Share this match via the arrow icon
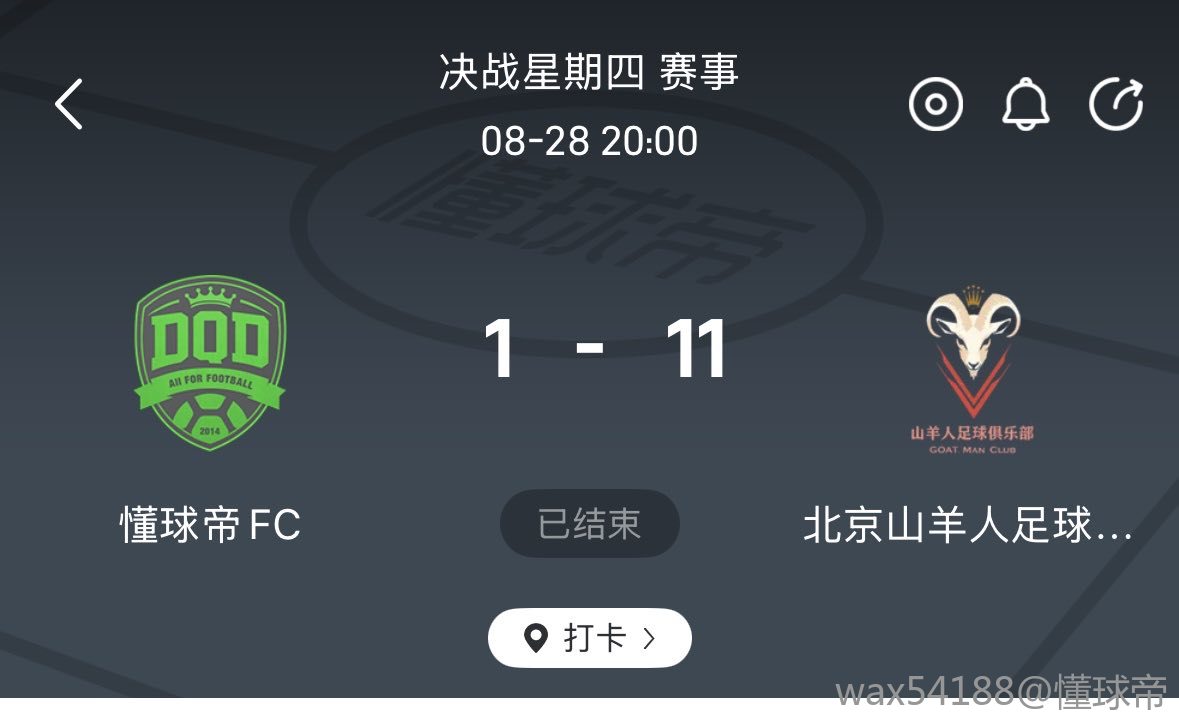The image size is (1179, 725). [1116, 104]
